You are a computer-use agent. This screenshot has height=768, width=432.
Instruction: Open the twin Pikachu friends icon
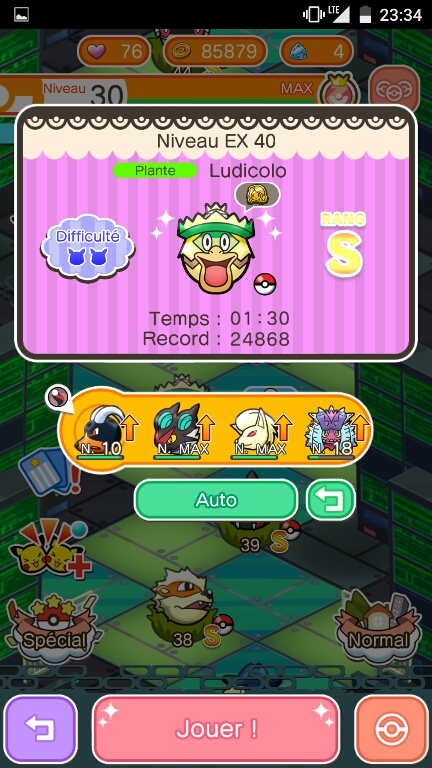tap(49, 548)
